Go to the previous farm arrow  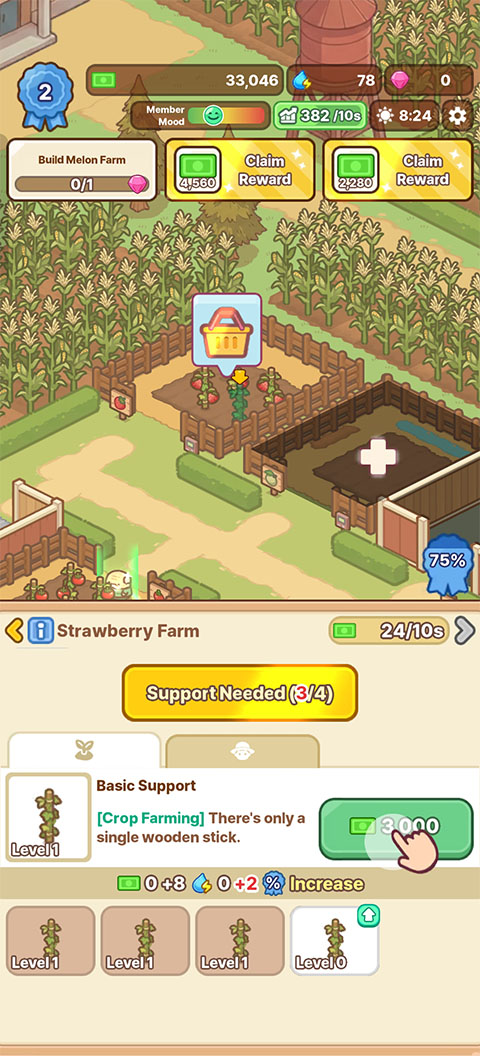pos(13,631)
